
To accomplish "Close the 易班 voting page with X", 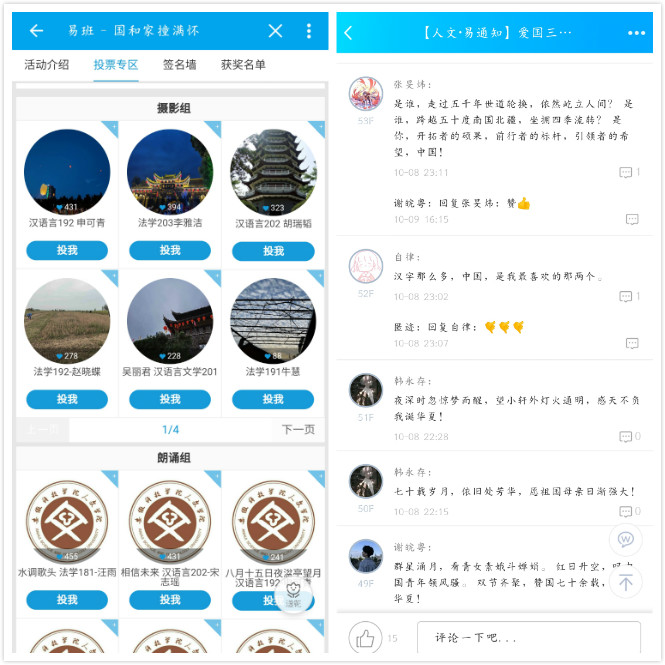I will tap(276, 31).
